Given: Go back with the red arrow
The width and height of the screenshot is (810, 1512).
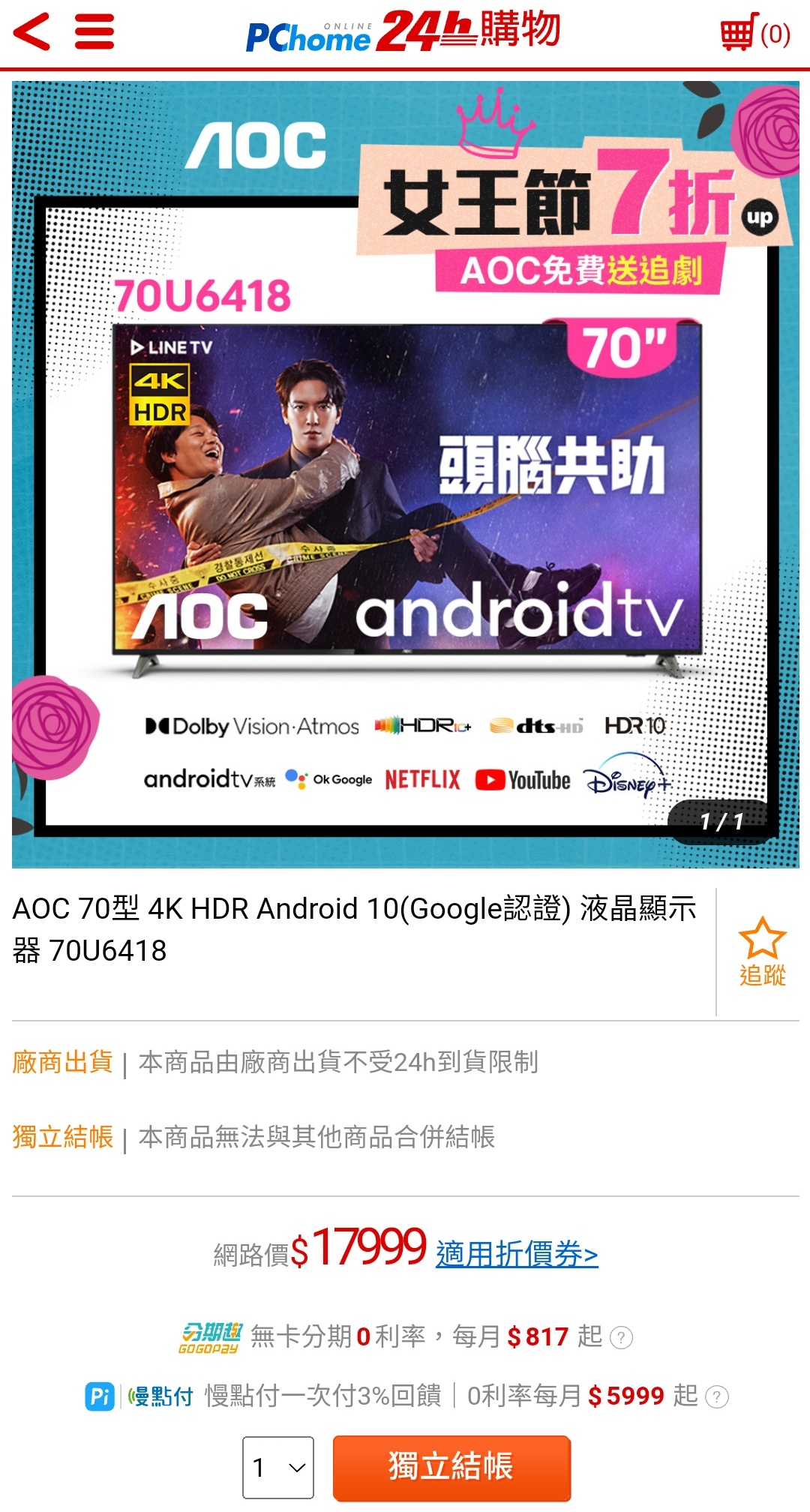Looking at the screenshot, I should tap(32, 32).
